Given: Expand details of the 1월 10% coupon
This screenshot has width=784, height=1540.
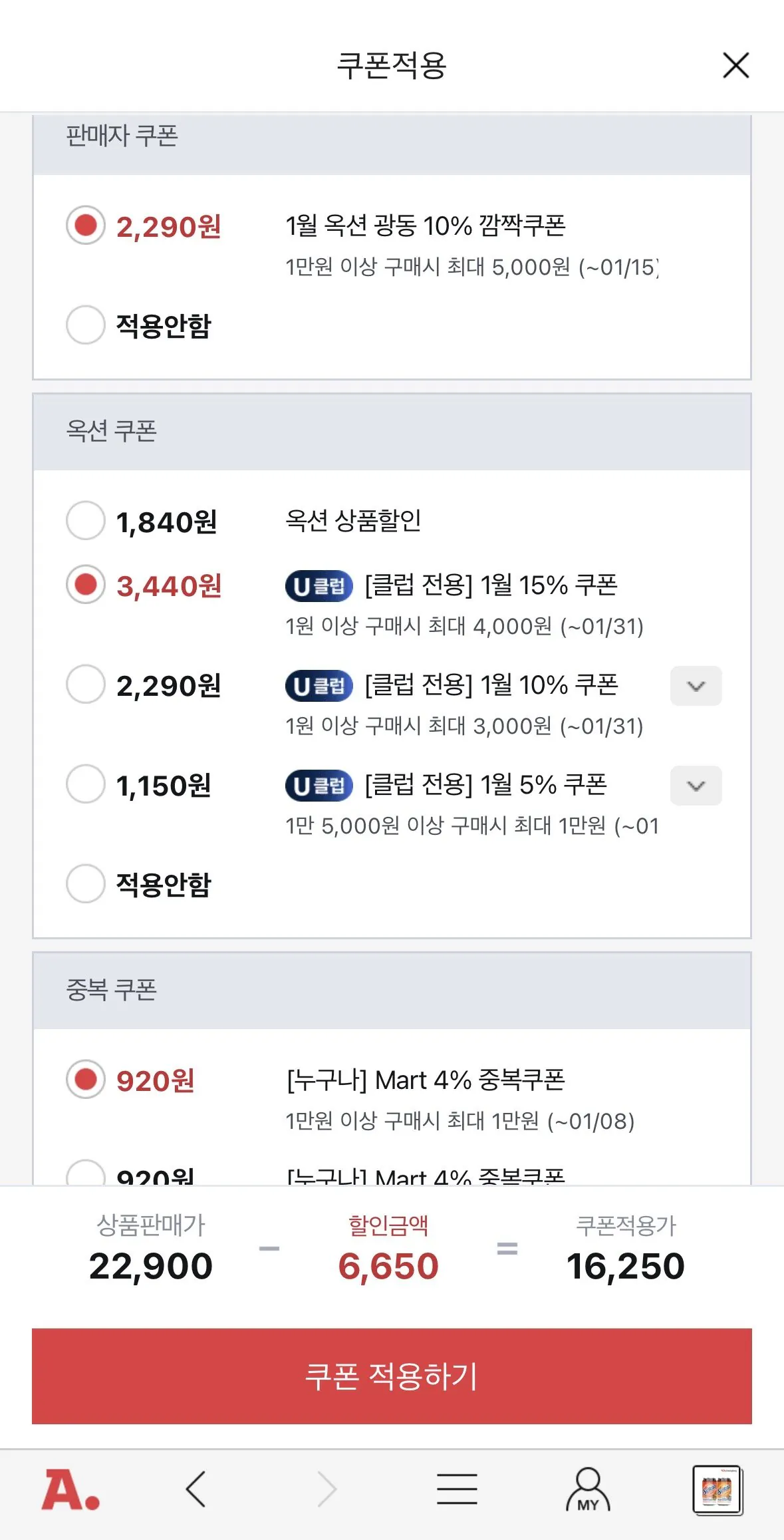Looking at the screenshot, I should (x=696, y=686).
